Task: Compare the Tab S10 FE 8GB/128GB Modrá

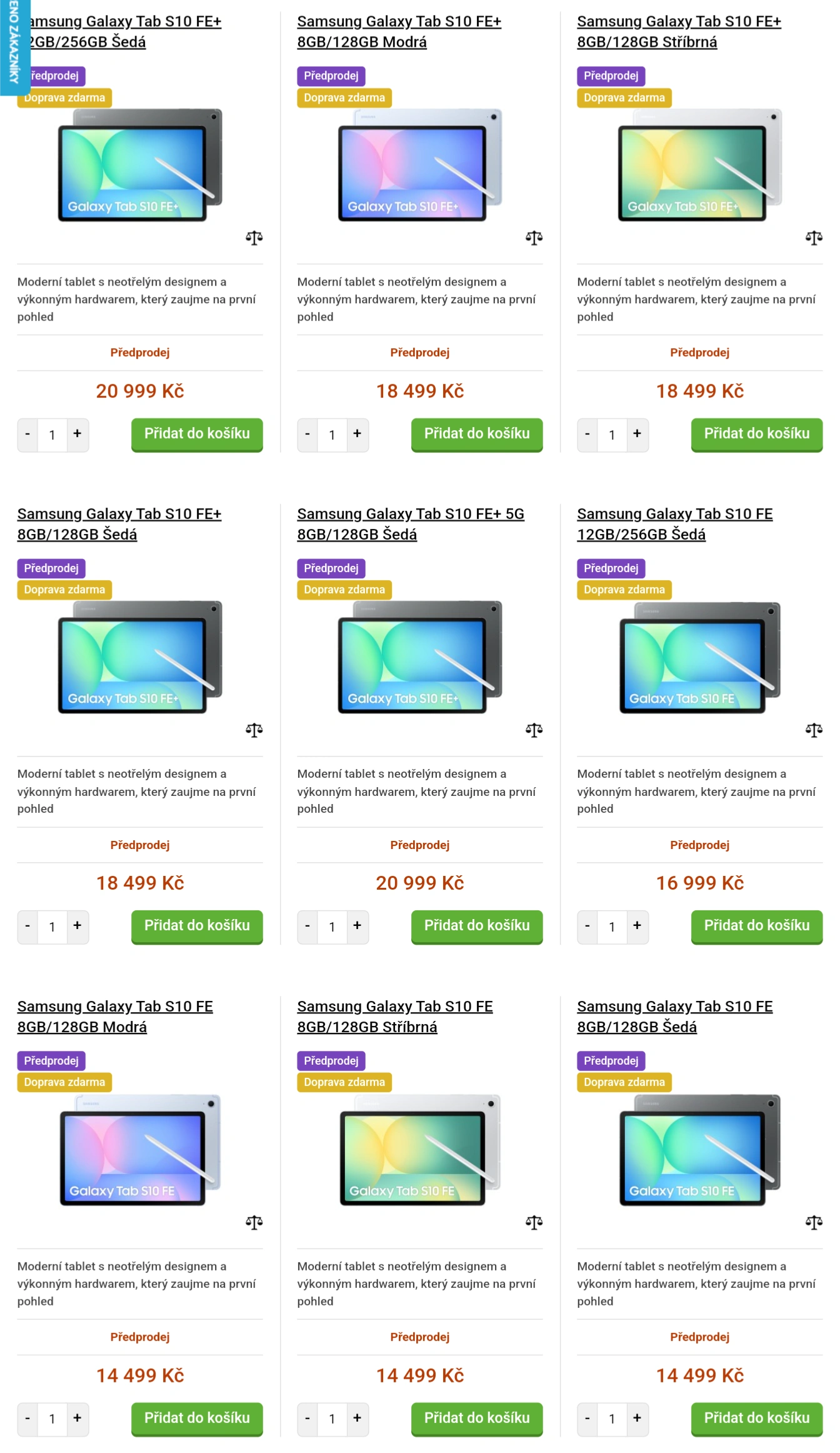Action: coord(254,1222)
